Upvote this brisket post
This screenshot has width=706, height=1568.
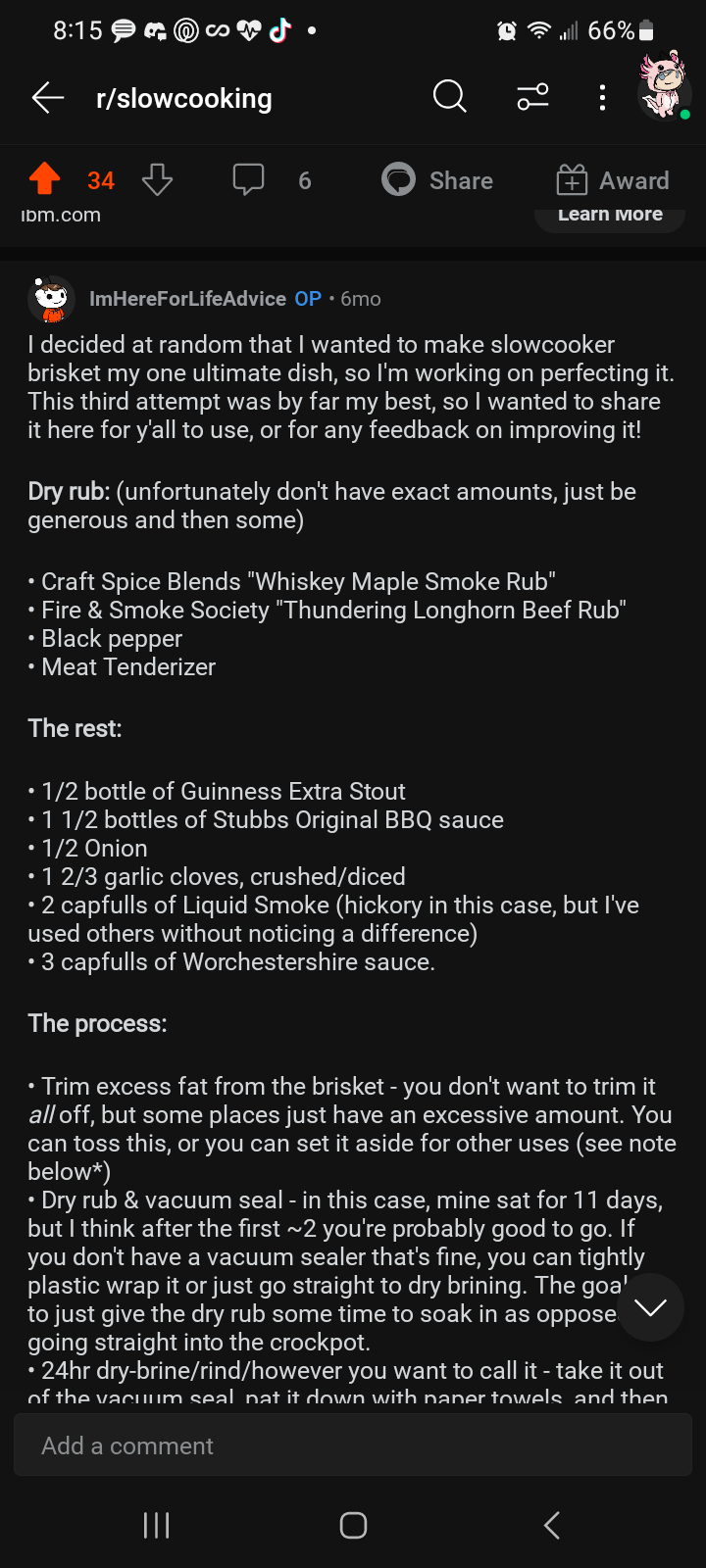coord(45,180)
